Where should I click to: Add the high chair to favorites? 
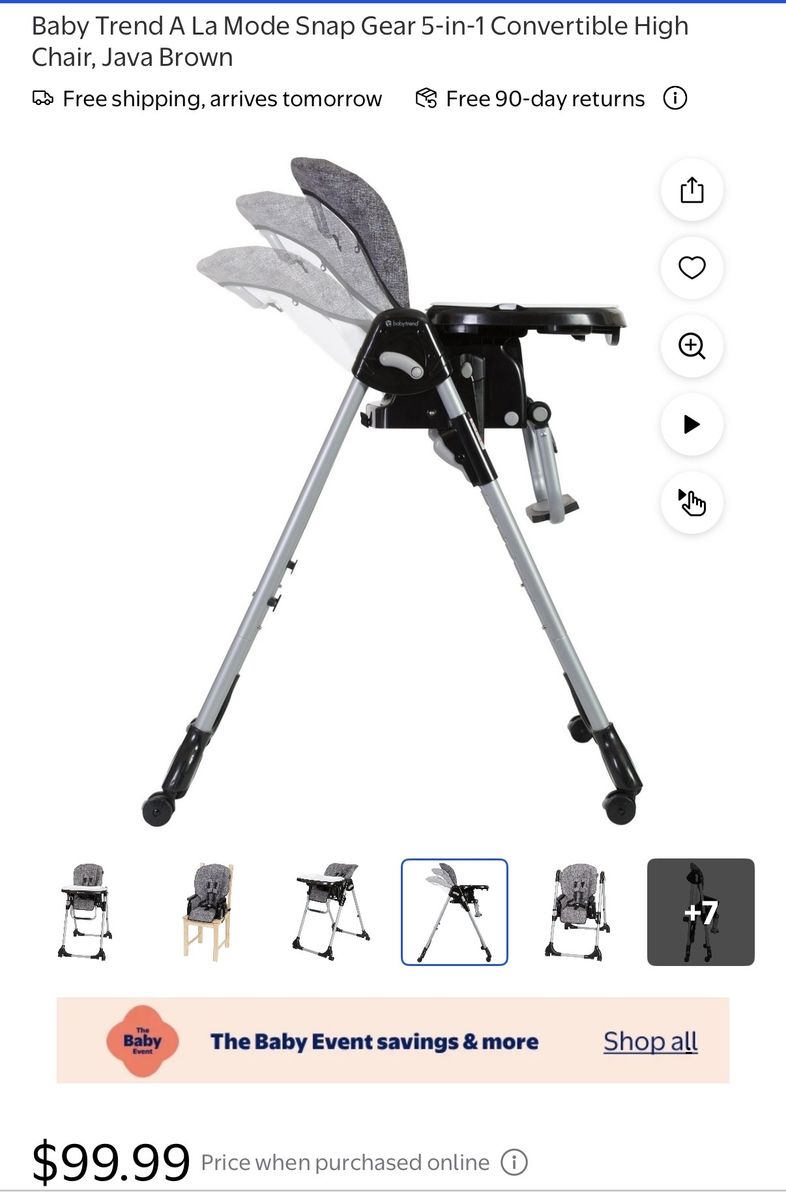click(692, 268)
